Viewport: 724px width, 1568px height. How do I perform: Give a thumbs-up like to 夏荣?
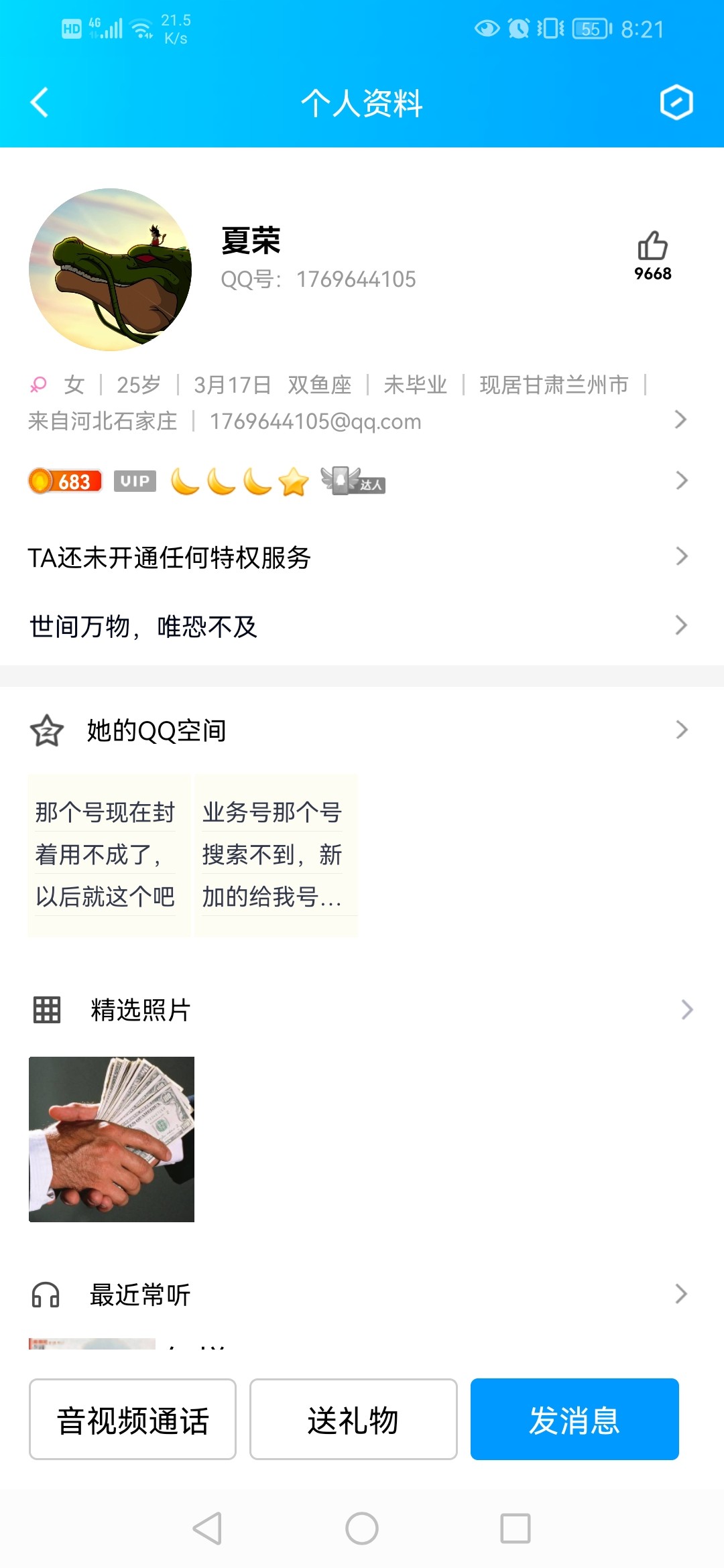654,248
